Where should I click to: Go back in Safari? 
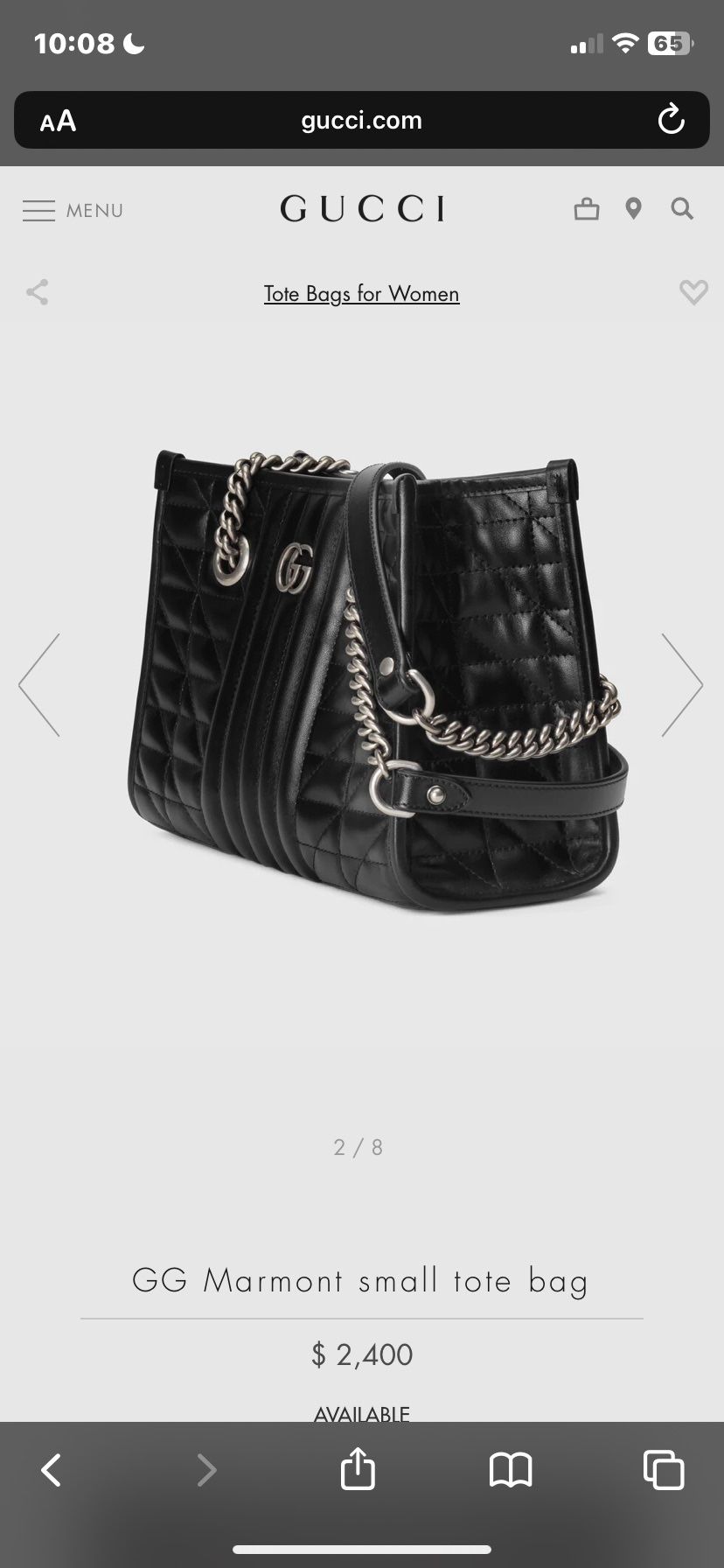[52, 1470]
